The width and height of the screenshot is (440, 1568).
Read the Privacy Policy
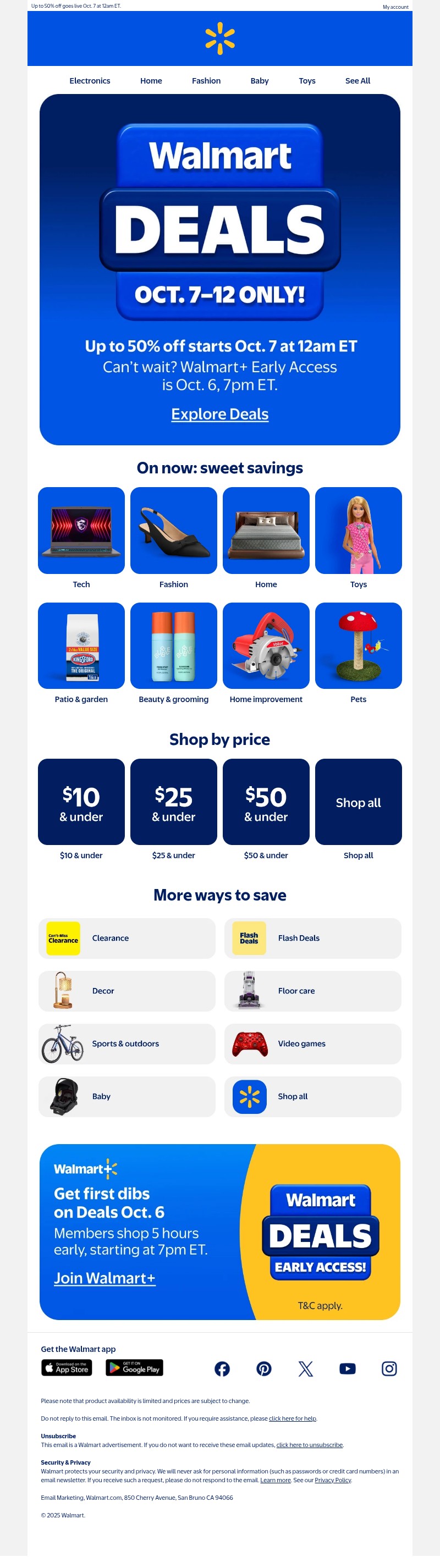click(332, 1481)
